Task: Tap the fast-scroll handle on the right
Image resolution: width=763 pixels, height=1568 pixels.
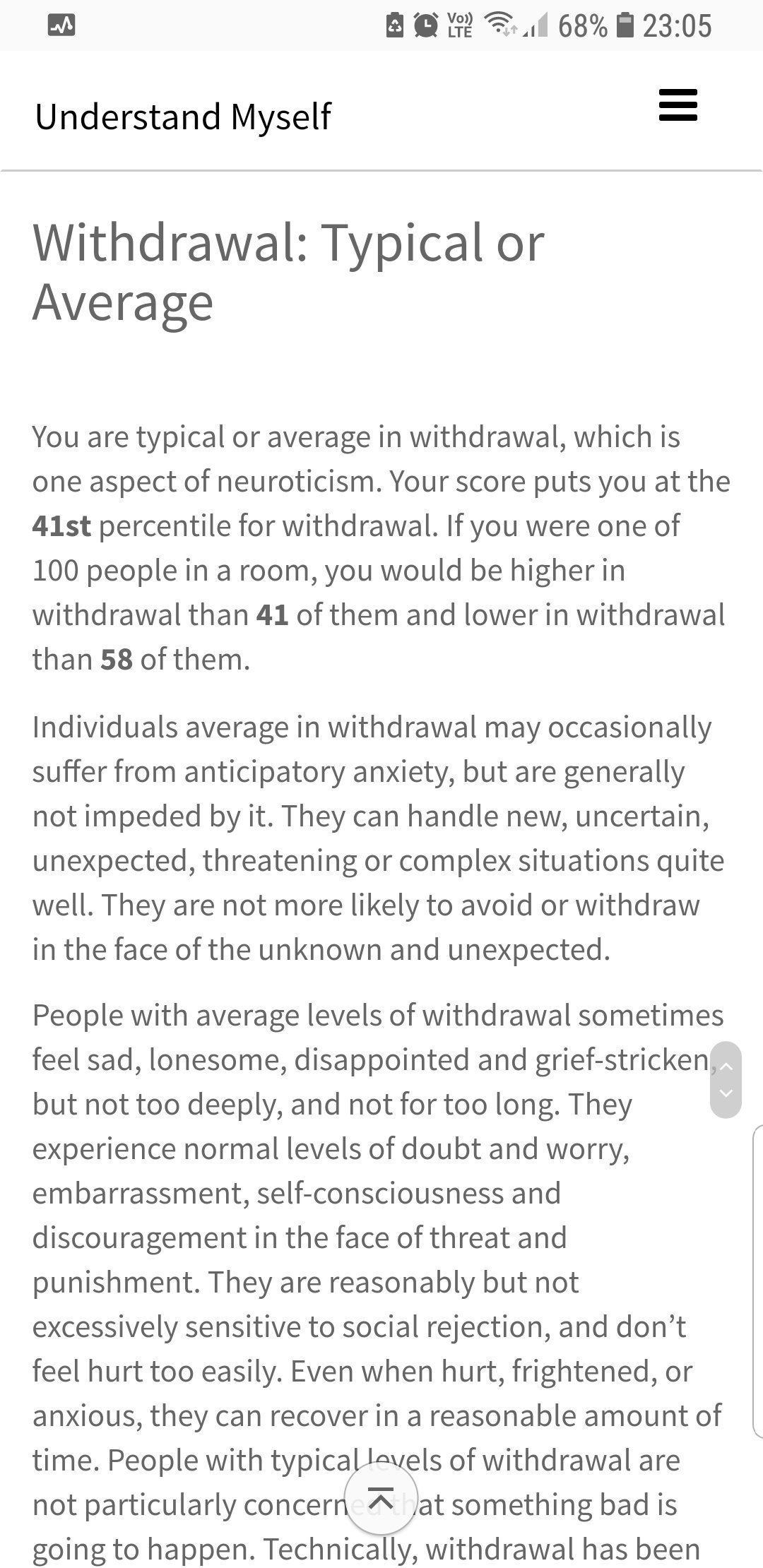Action: (726, 1079)
